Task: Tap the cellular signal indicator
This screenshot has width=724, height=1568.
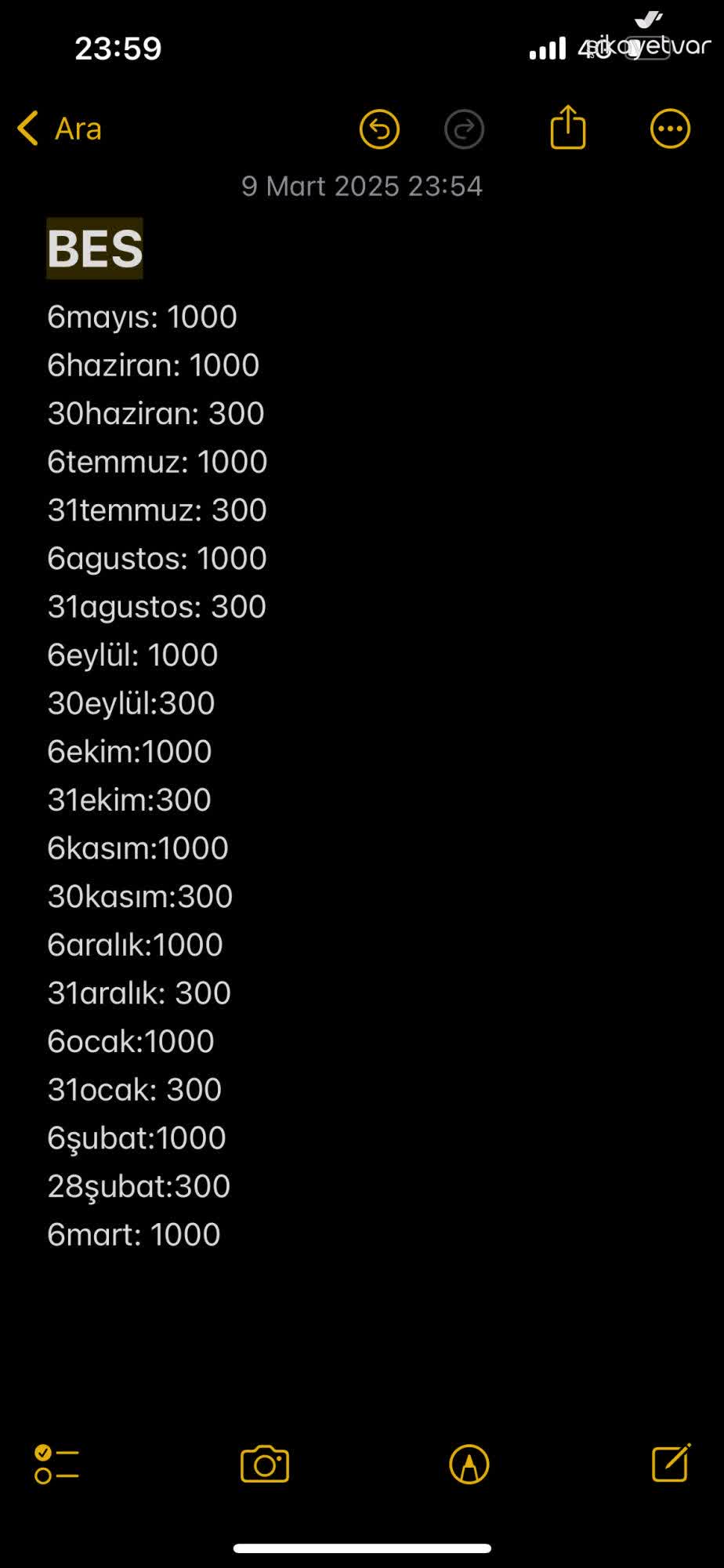Action: pos(546,49)
